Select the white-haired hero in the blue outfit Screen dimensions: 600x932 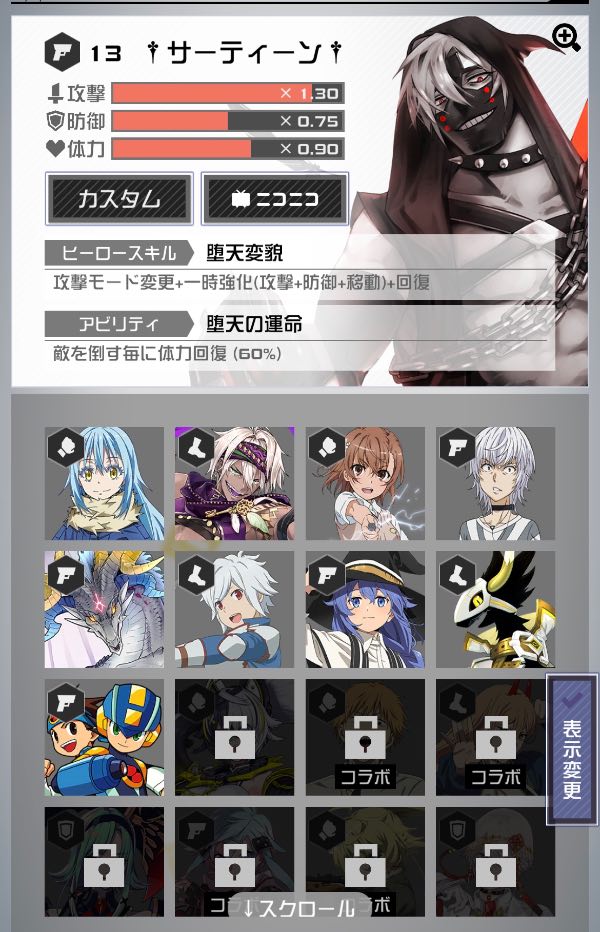point(235,610)
